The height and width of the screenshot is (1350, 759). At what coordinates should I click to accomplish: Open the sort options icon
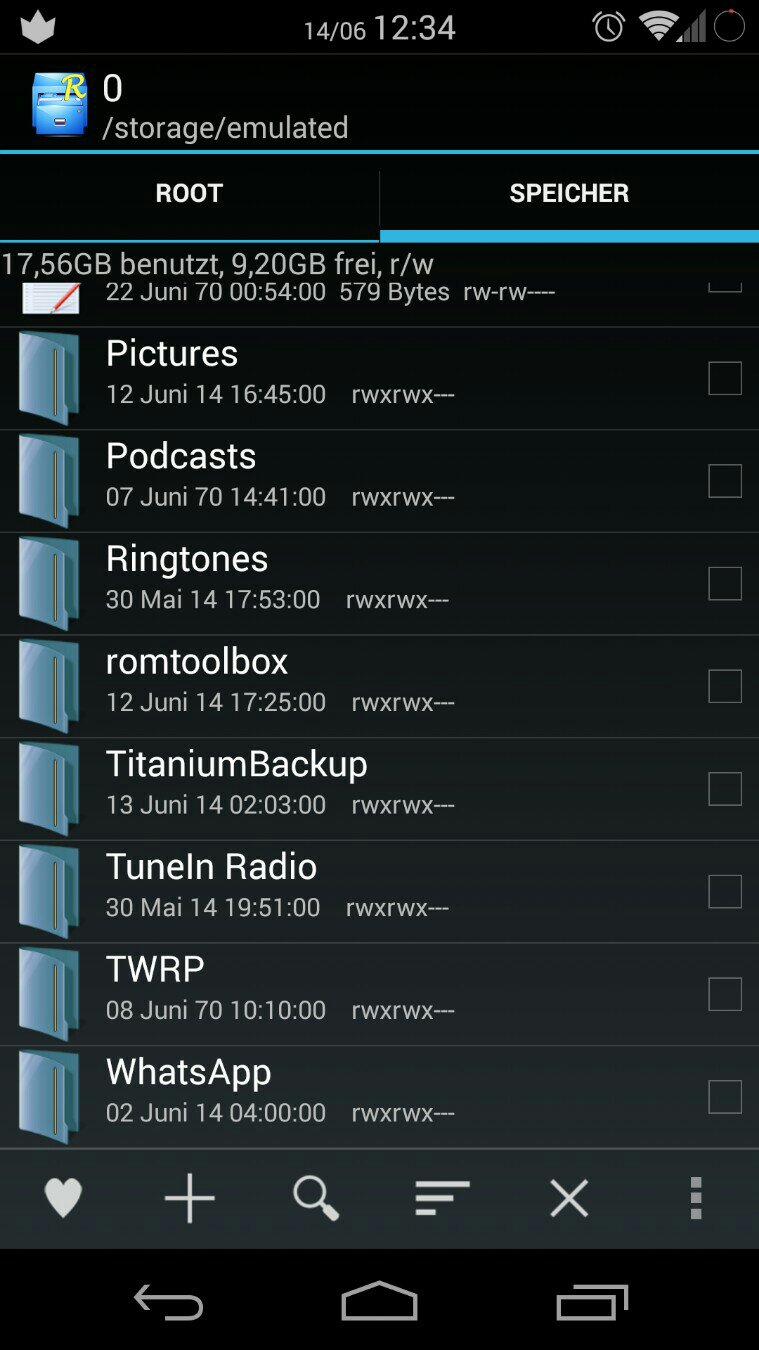click(x=442, y=1197)
